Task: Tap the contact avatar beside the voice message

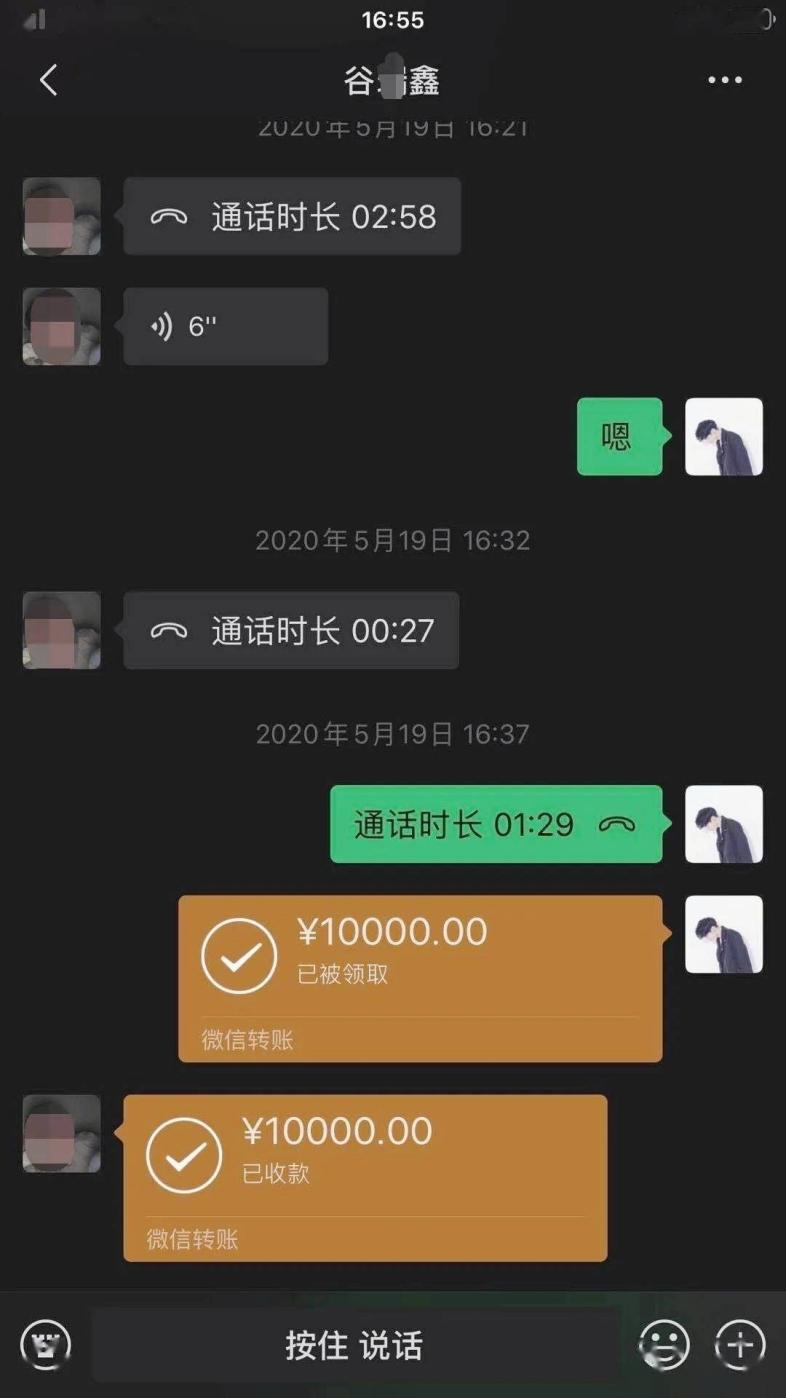Action: pyautogui.click(x=61, y=326)
